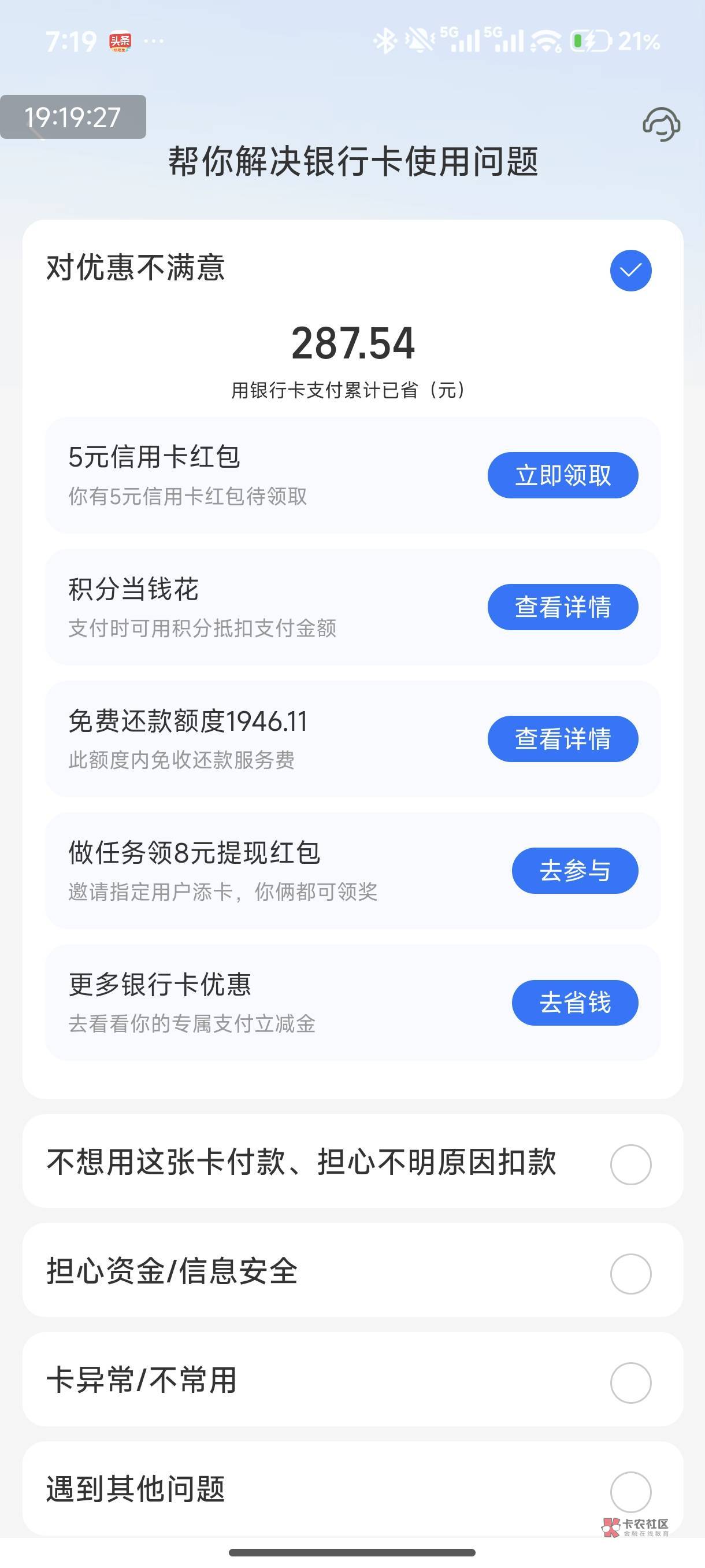This screenshot has height=1568, width=705.
Task: Claim the 5元信用卡红包 with 立即领取
Action: 563,475
